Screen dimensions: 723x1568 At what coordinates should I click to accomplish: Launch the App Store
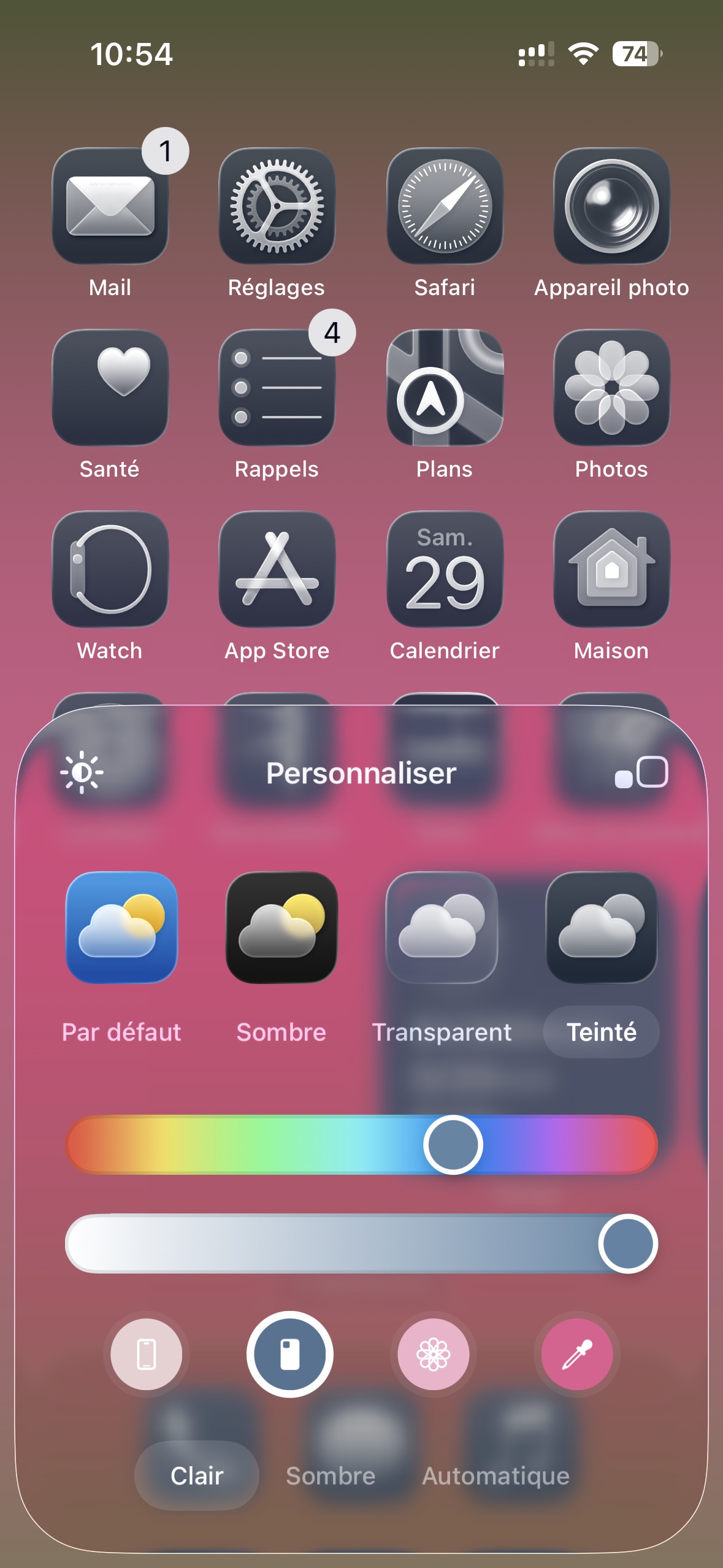(x=277, y=569)
